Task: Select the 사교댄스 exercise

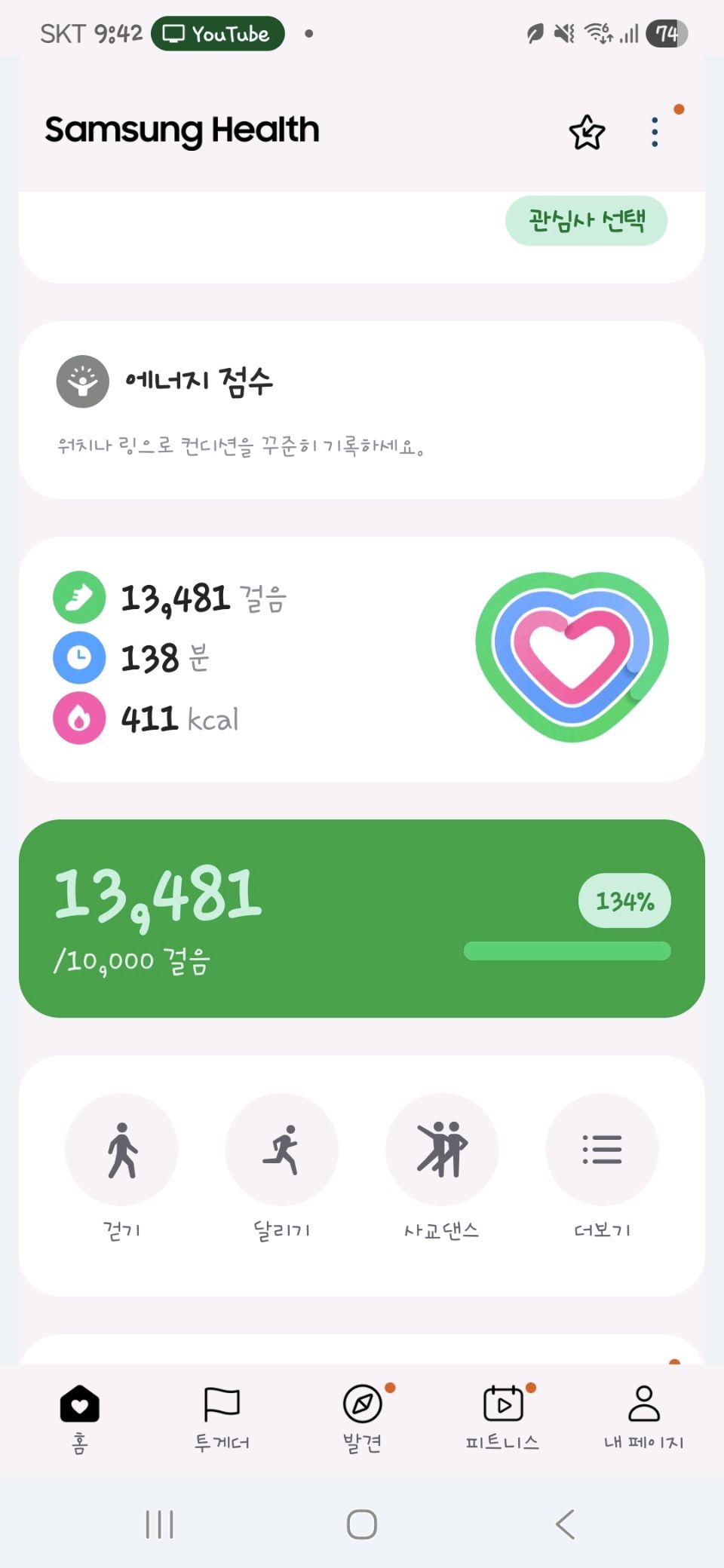Action: (442, 1150)
